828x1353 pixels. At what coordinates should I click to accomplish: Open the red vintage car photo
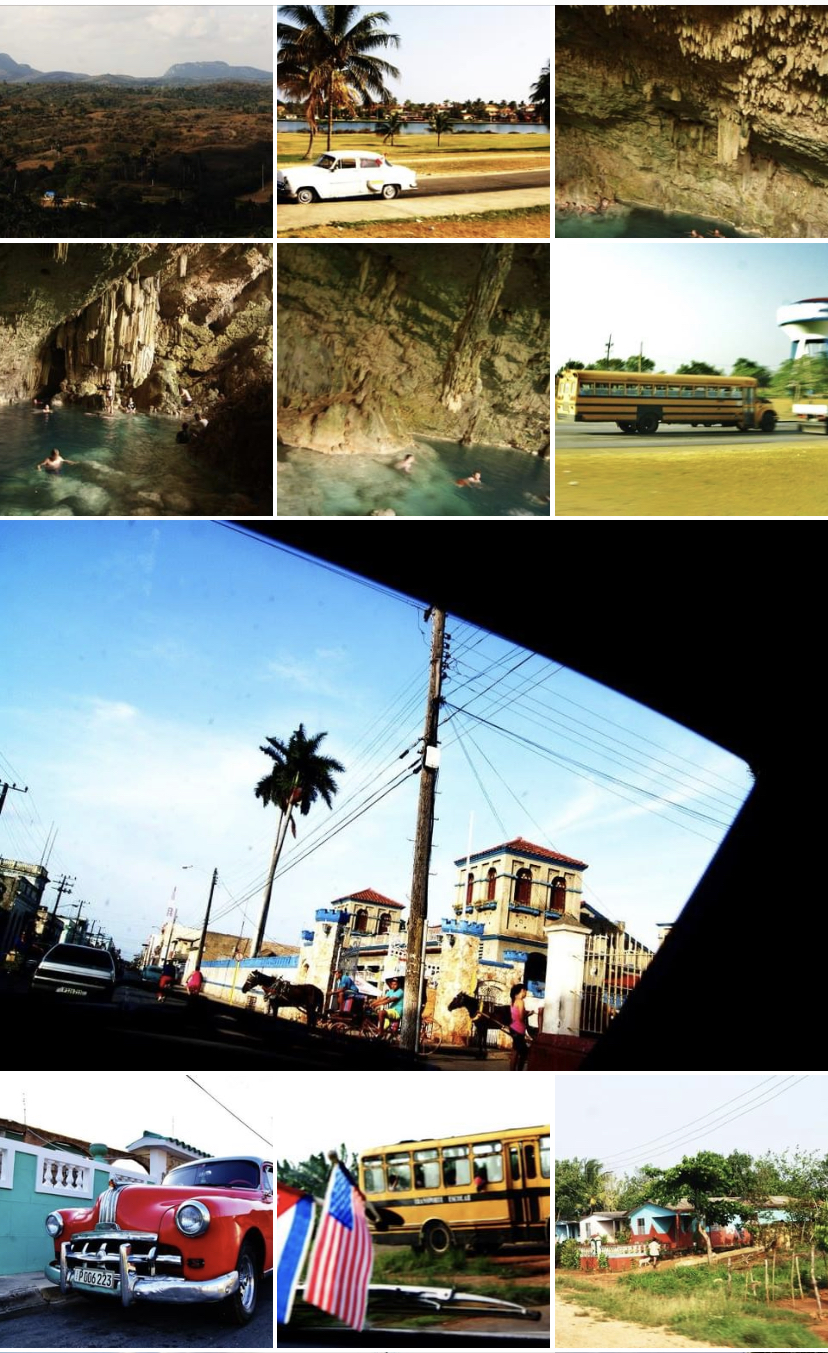click(136, 1210)
